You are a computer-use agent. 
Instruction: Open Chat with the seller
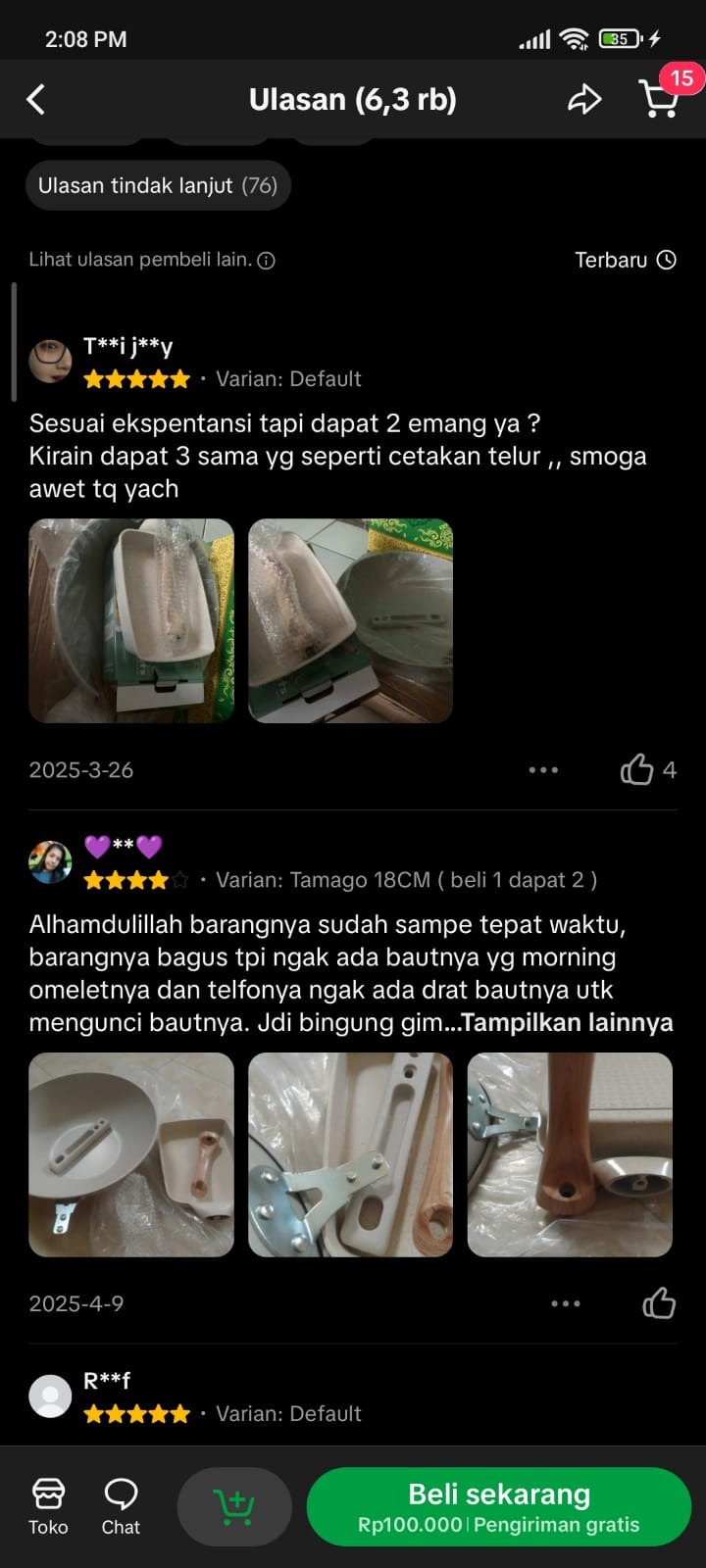pyautogui.click(x=121, y=1507)
